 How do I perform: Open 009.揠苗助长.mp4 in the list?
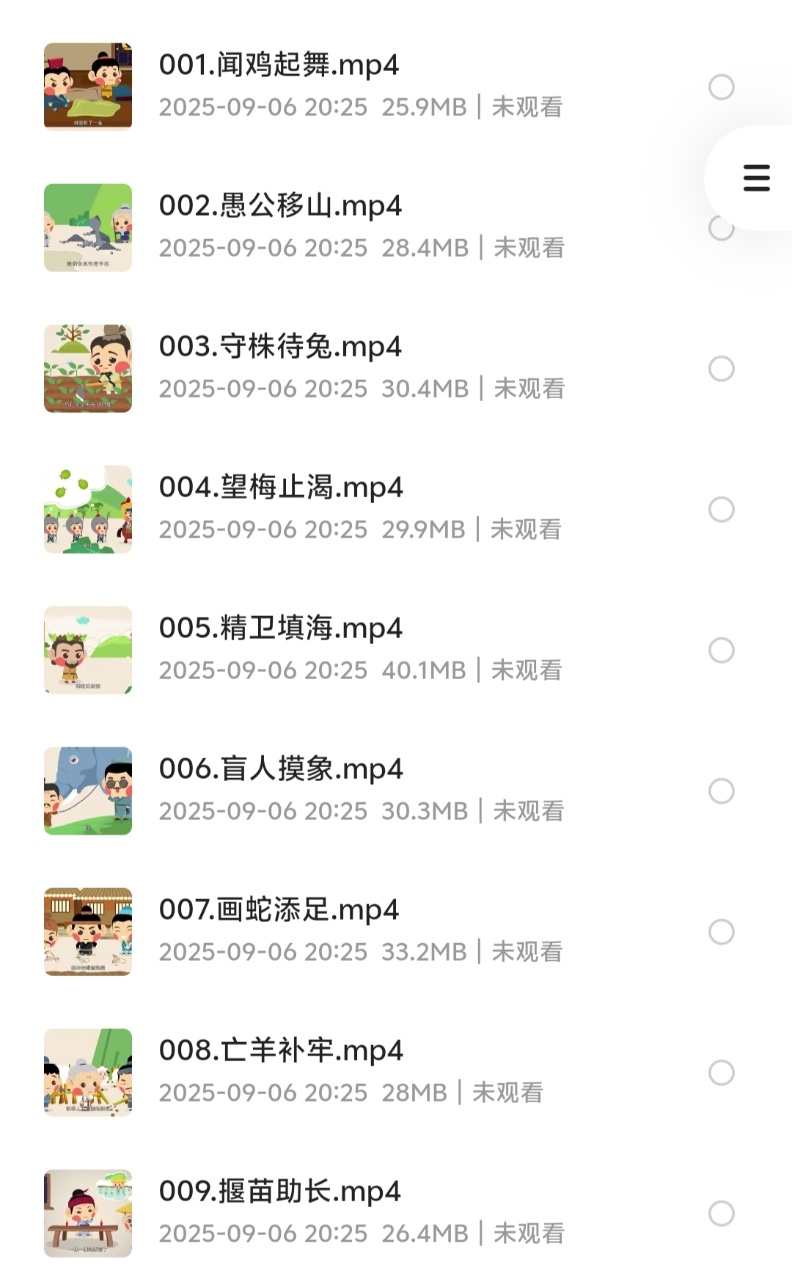pyautogui.click(x=279, y=1193)
